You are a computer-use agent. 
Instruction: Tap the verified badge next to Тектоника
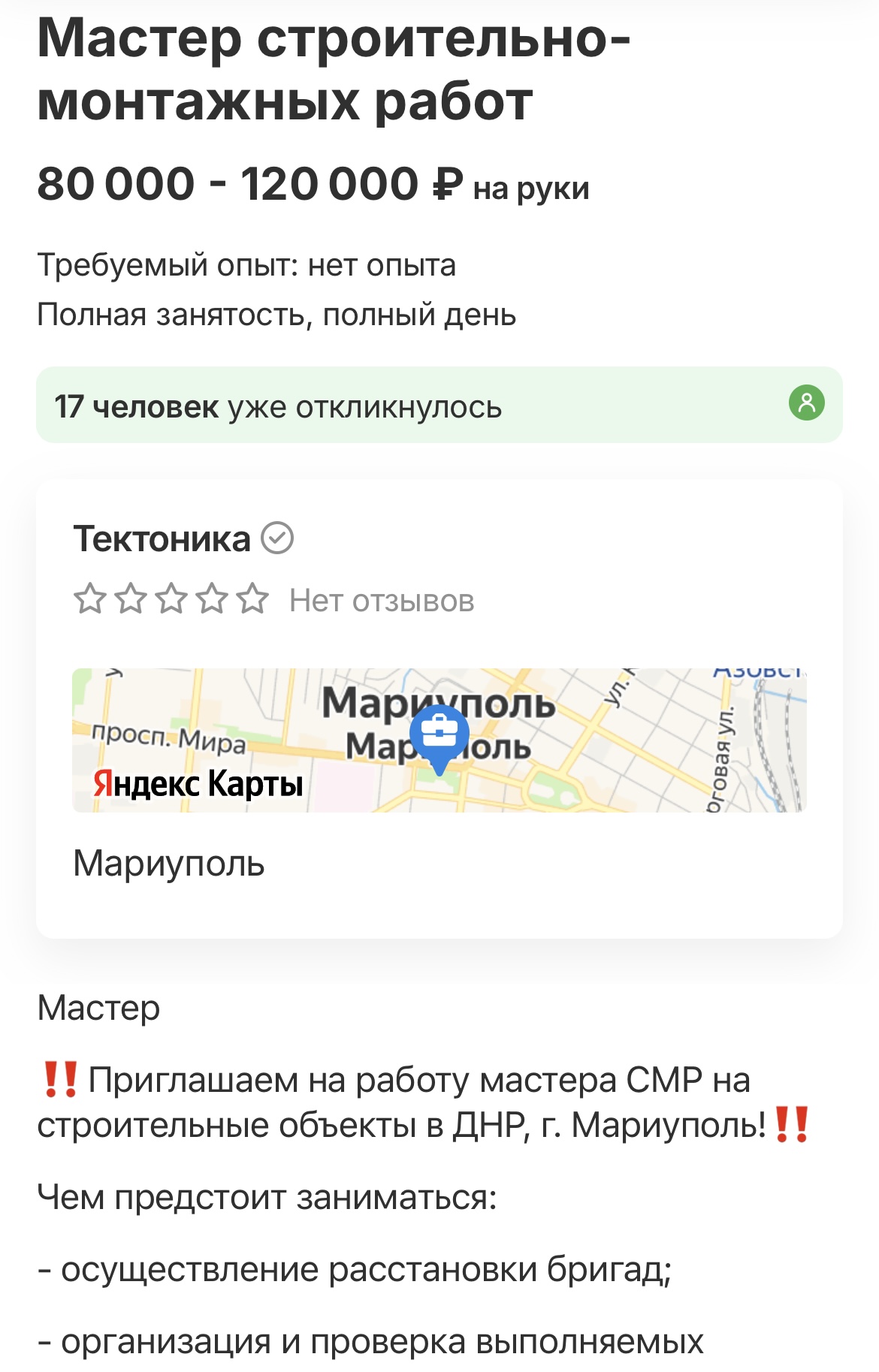[x=277, y=538]
